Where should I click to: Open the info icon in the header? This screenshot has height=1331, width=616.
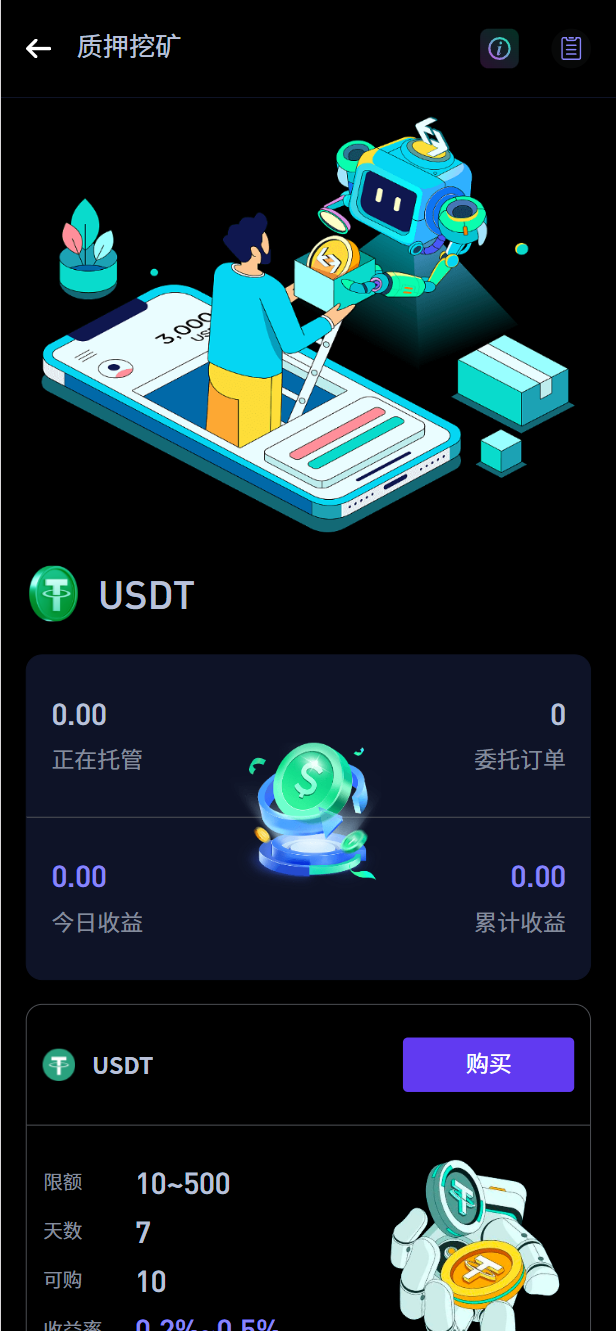coord(499,48)
